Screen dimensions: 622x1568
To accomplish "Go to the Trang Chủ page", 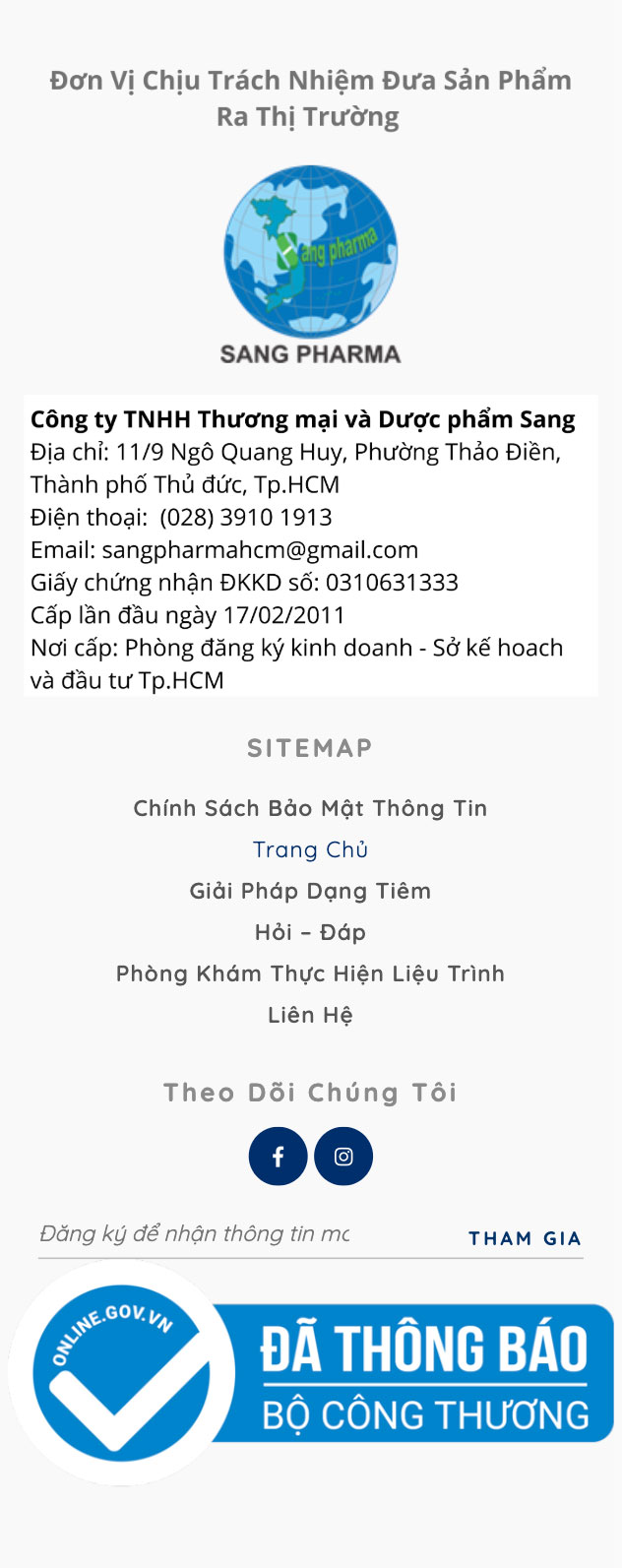I will tap(310, 849).
